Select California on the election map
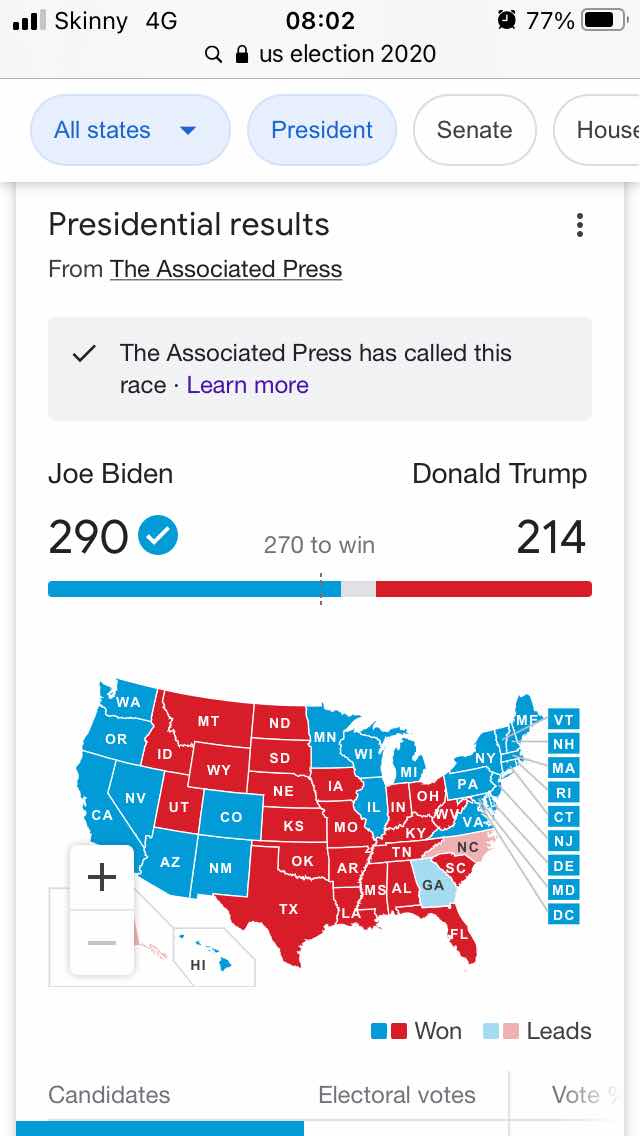 [x=101, y=814]
